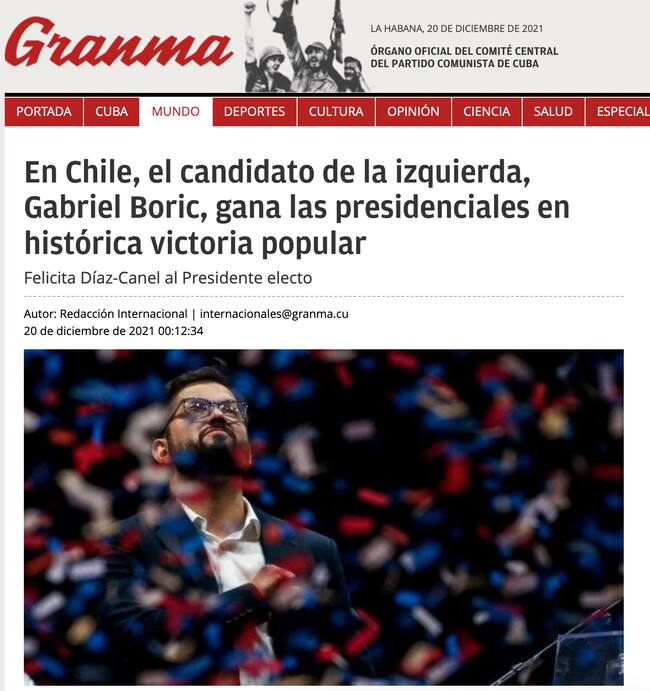Image resolution: width=650 pixels, height=691 pixels.
Task: Tap the Granma logo to go home
Action: (x=118, y=43)
